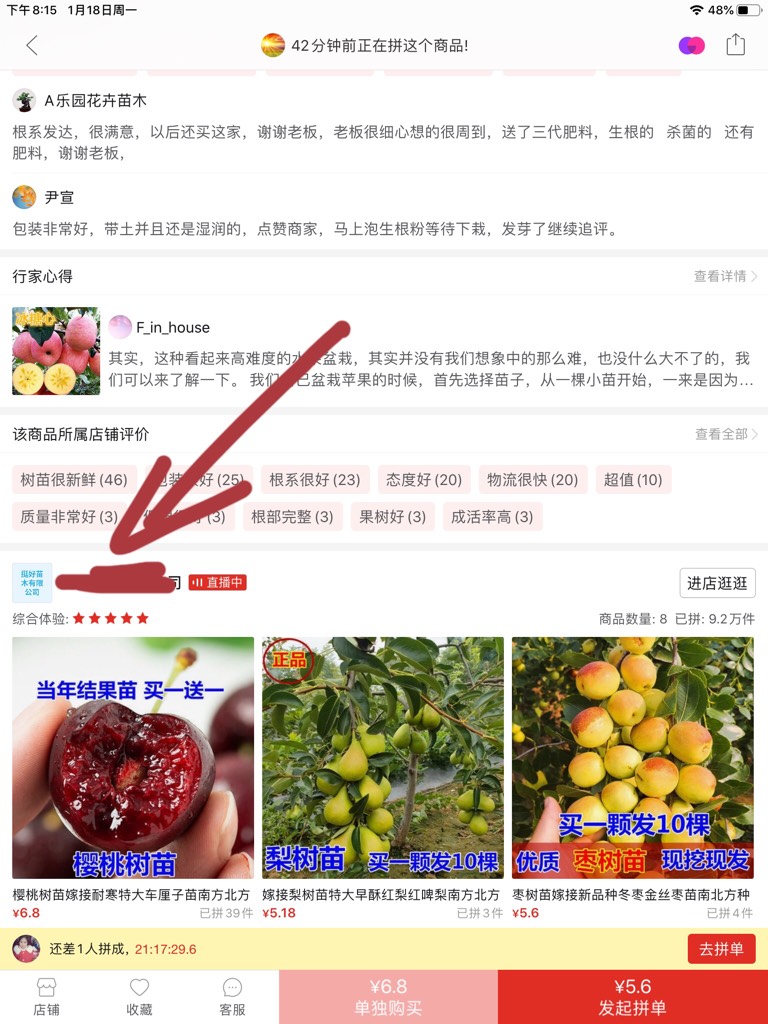
Task: Tap 进店逛逛 to enter the shop
Action: click(x=717, y=583)
